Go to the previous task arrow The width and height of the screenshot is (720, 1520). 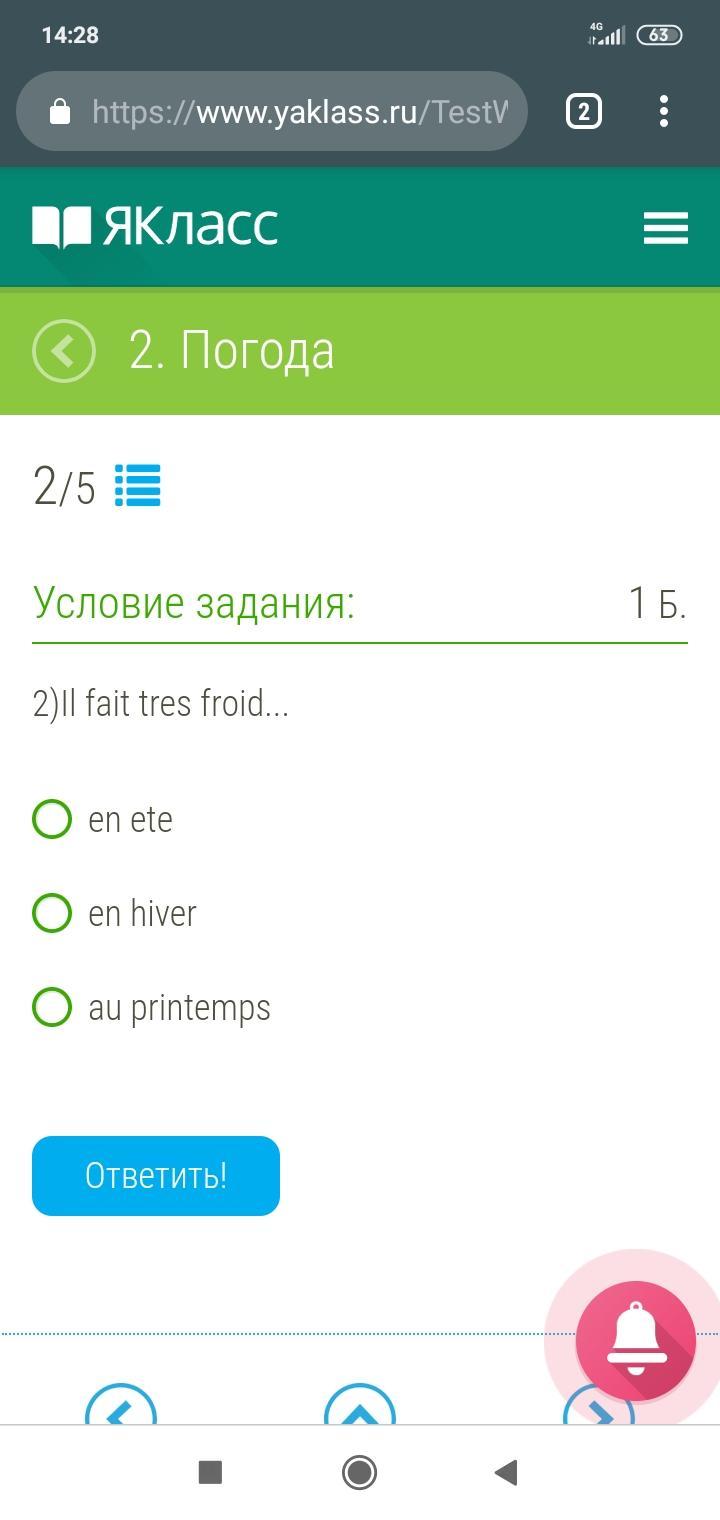(x=121, y=1404)
